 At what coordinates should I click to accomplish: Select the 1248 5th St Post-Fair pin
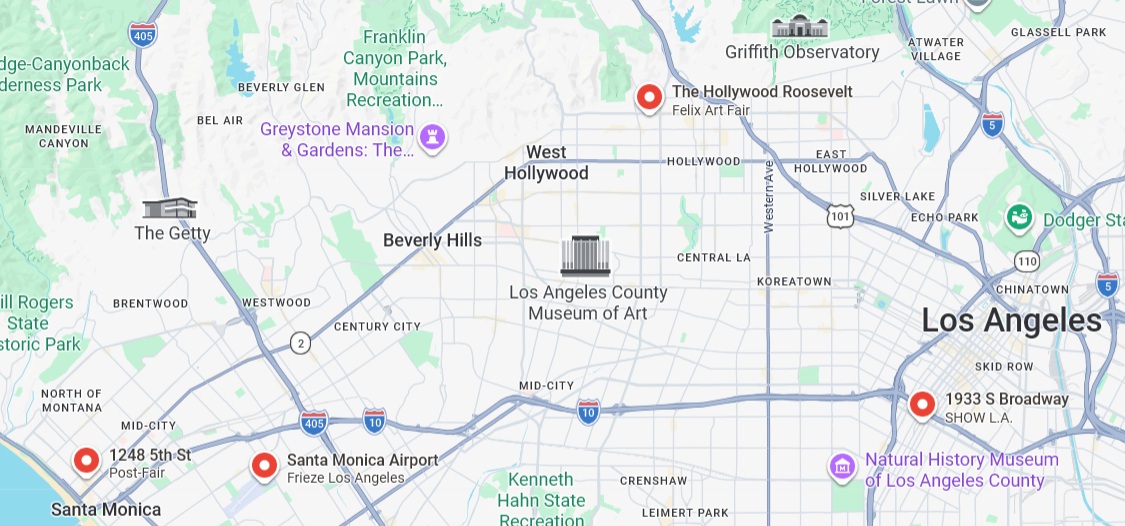coord(87,460)
